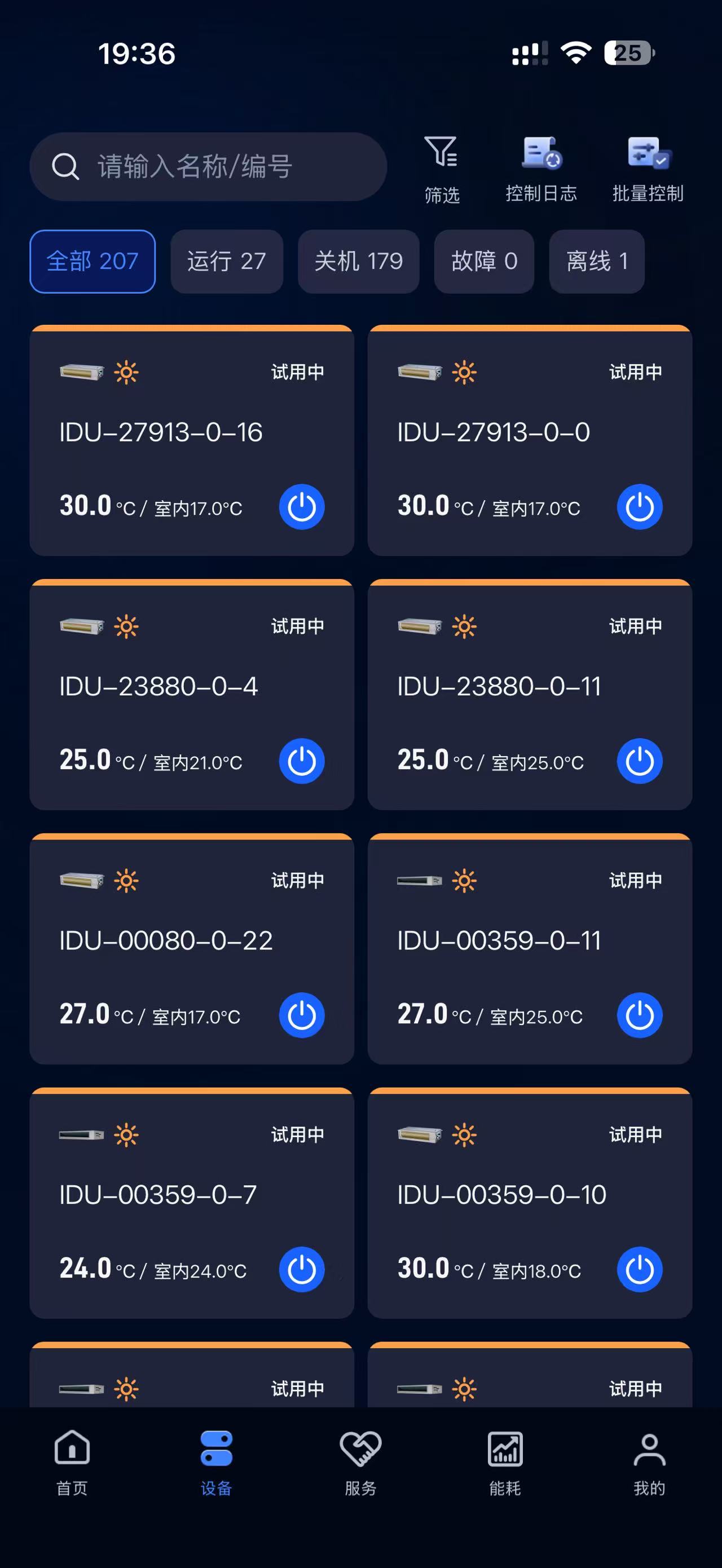Filter by 运行 27
Viewport: 722px width, 1568px height.
click(226, 261)
